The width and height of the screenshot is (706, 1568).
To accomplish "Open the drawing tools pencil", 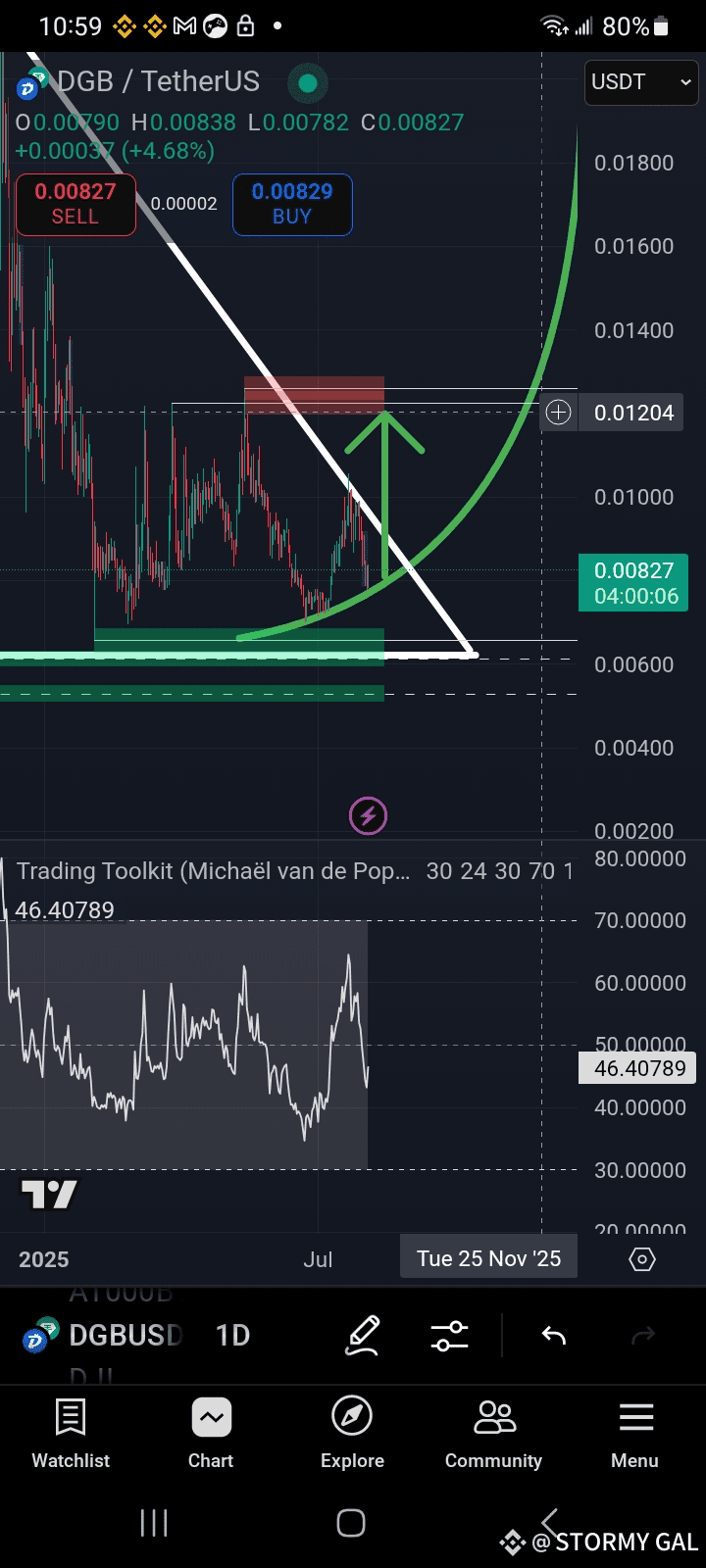I will 363,1336.
